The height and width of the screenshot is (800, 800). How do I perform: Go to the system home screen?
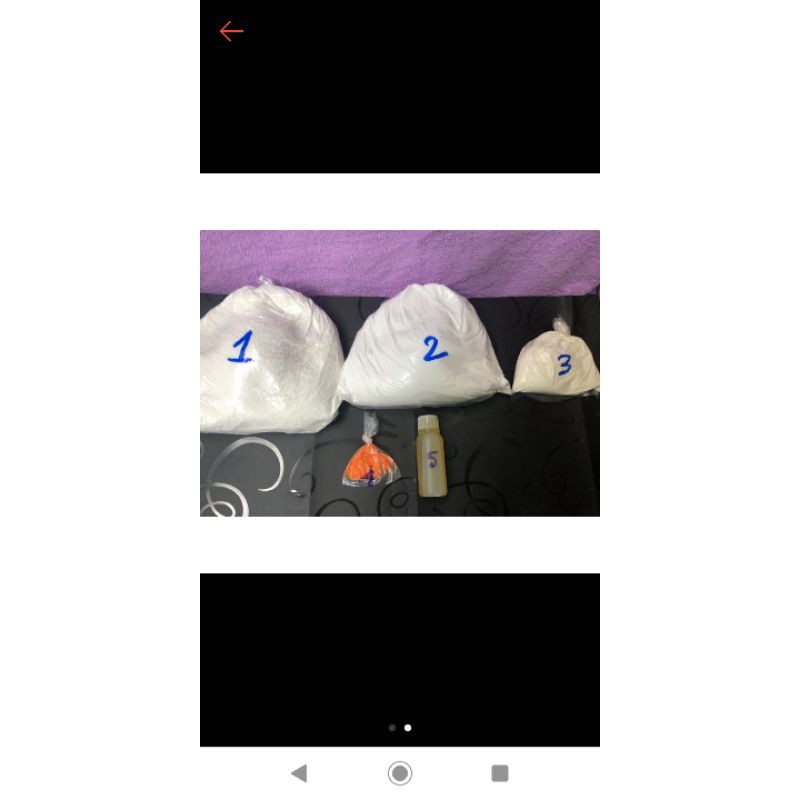[x=400, y=773]
